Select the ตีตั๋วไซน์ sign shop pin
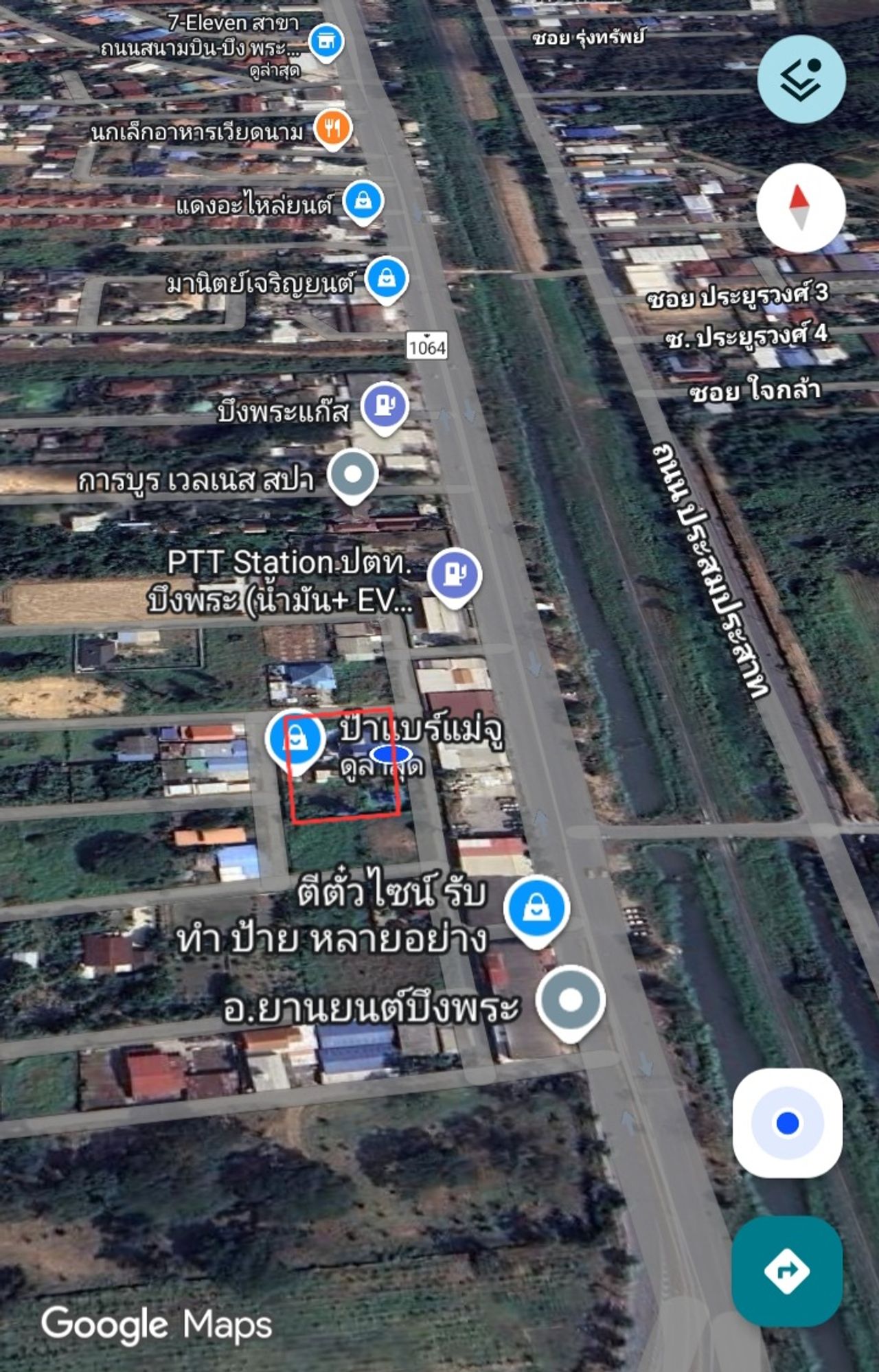The height and width of the screenshot is (1372, 879). pos(536,908)
